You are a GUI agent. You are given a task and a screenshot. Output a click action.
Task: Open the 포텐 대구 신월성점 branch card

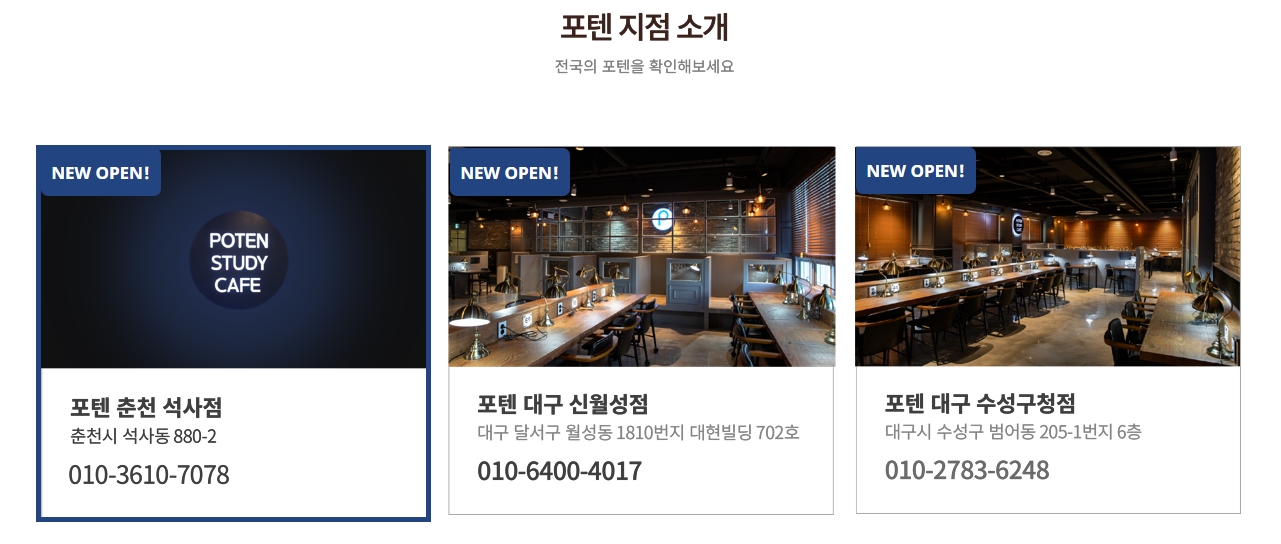(641, 331)
